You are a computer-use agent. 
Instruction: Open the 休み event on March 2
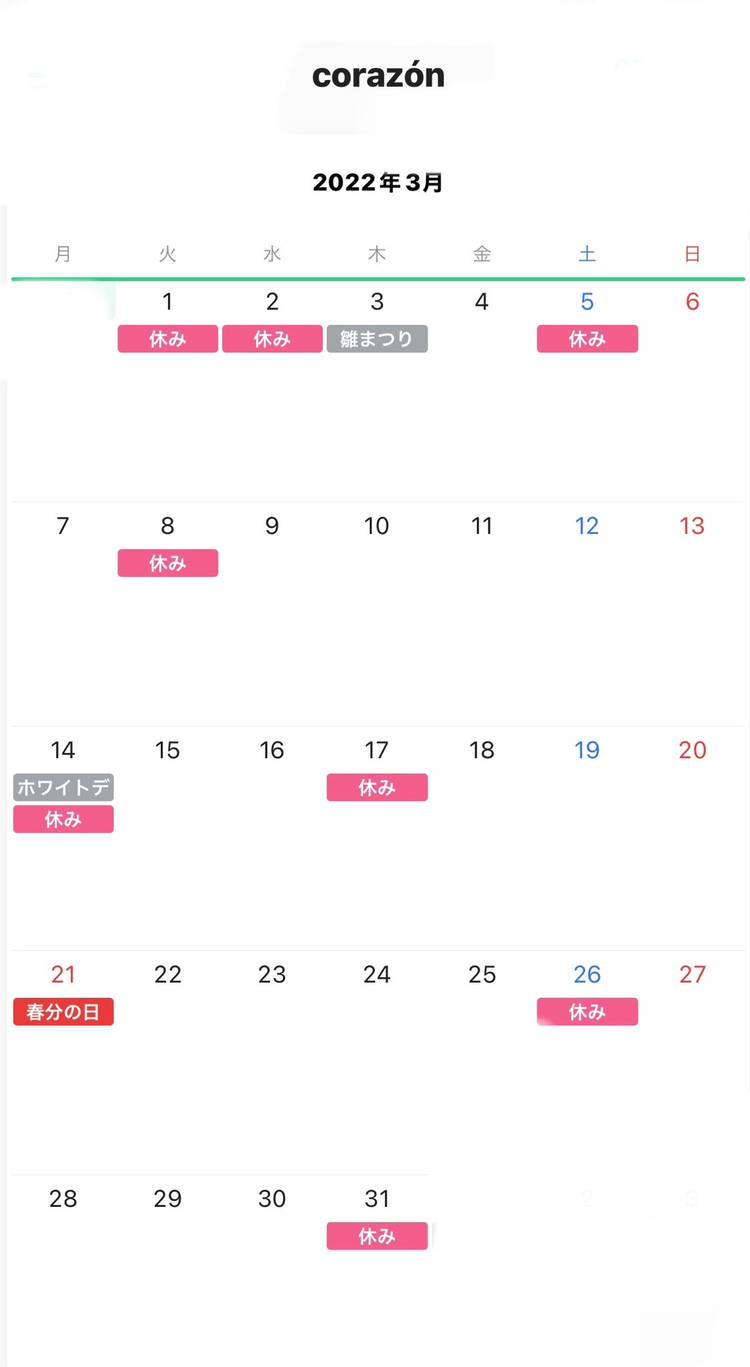click(272, 339)
